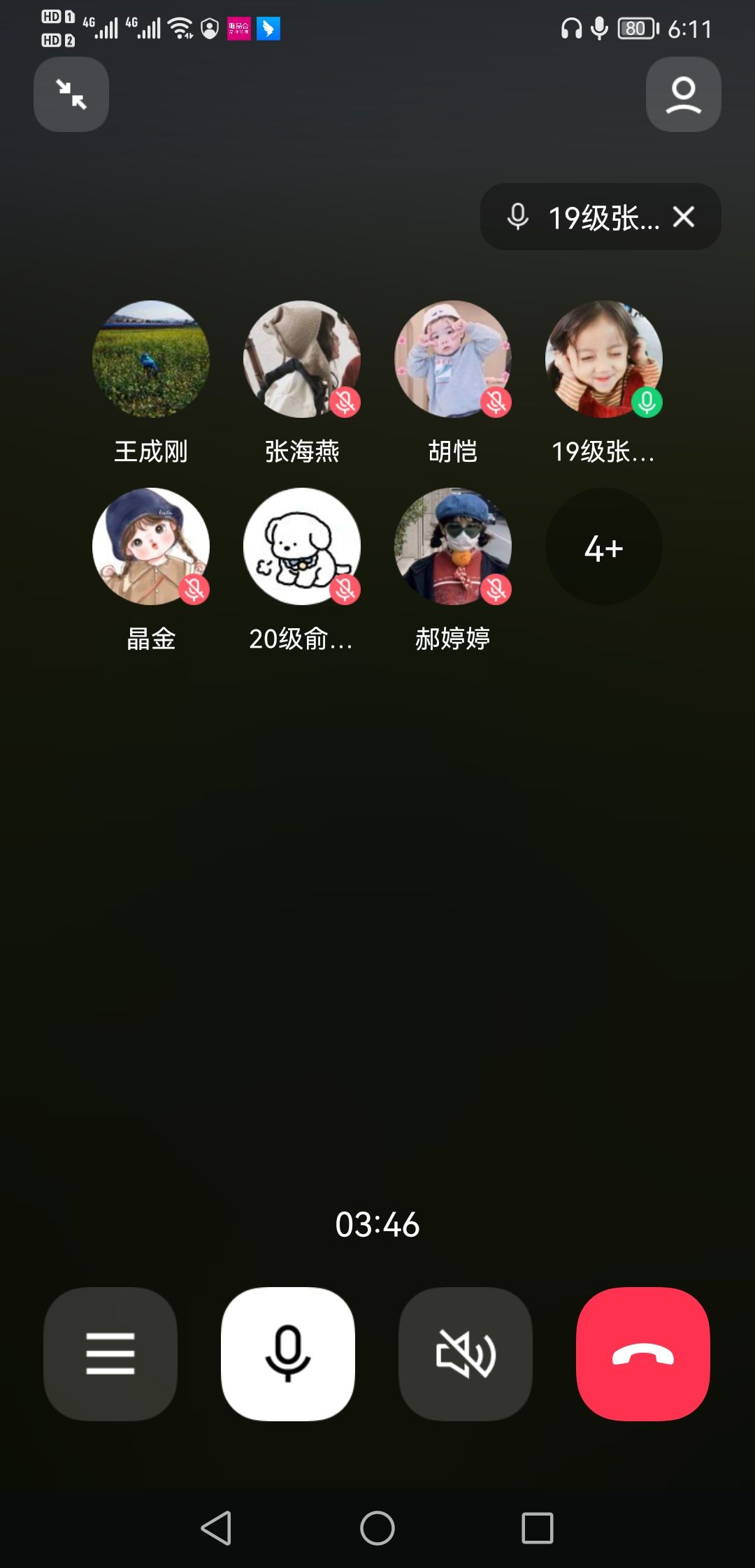Viewport: 755px width, 1568px height.
Task: Minimize the call window
Action: (x=71, y=94)
